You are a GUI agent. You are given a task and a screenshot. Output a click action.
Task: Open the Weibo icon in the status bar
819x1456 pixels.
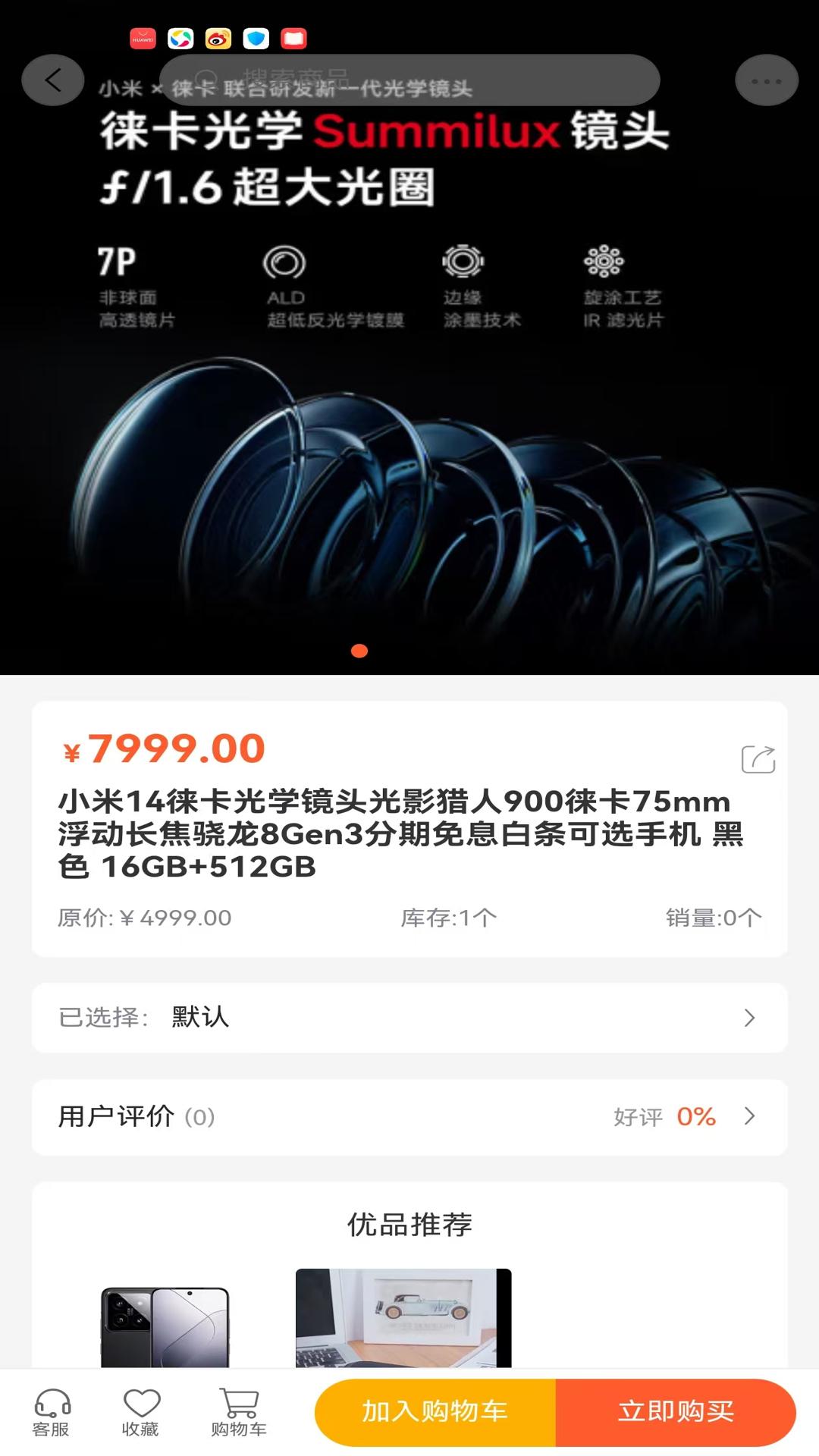pyautogui.click(x=218, y=38)
